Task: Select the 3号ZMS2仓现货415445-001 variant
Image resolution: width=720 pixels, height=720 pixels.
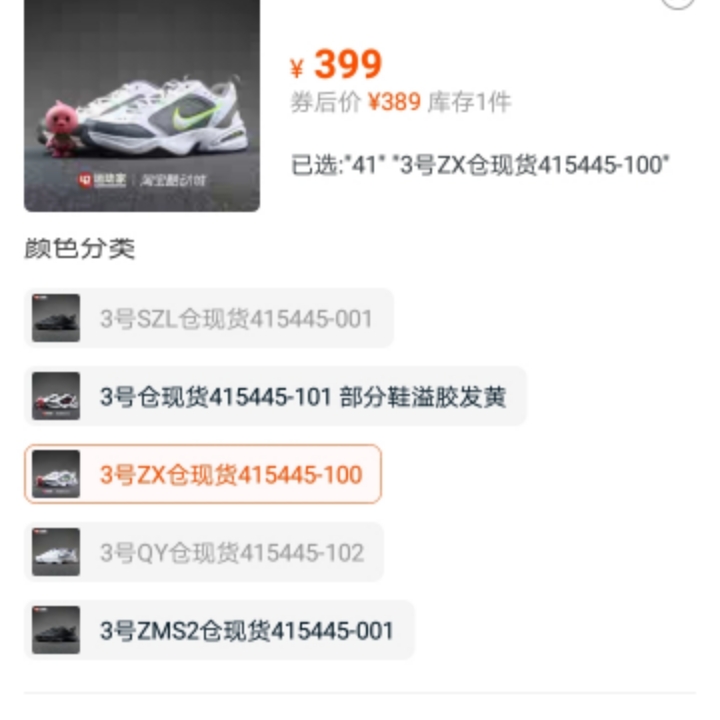Action: [219, 630]
